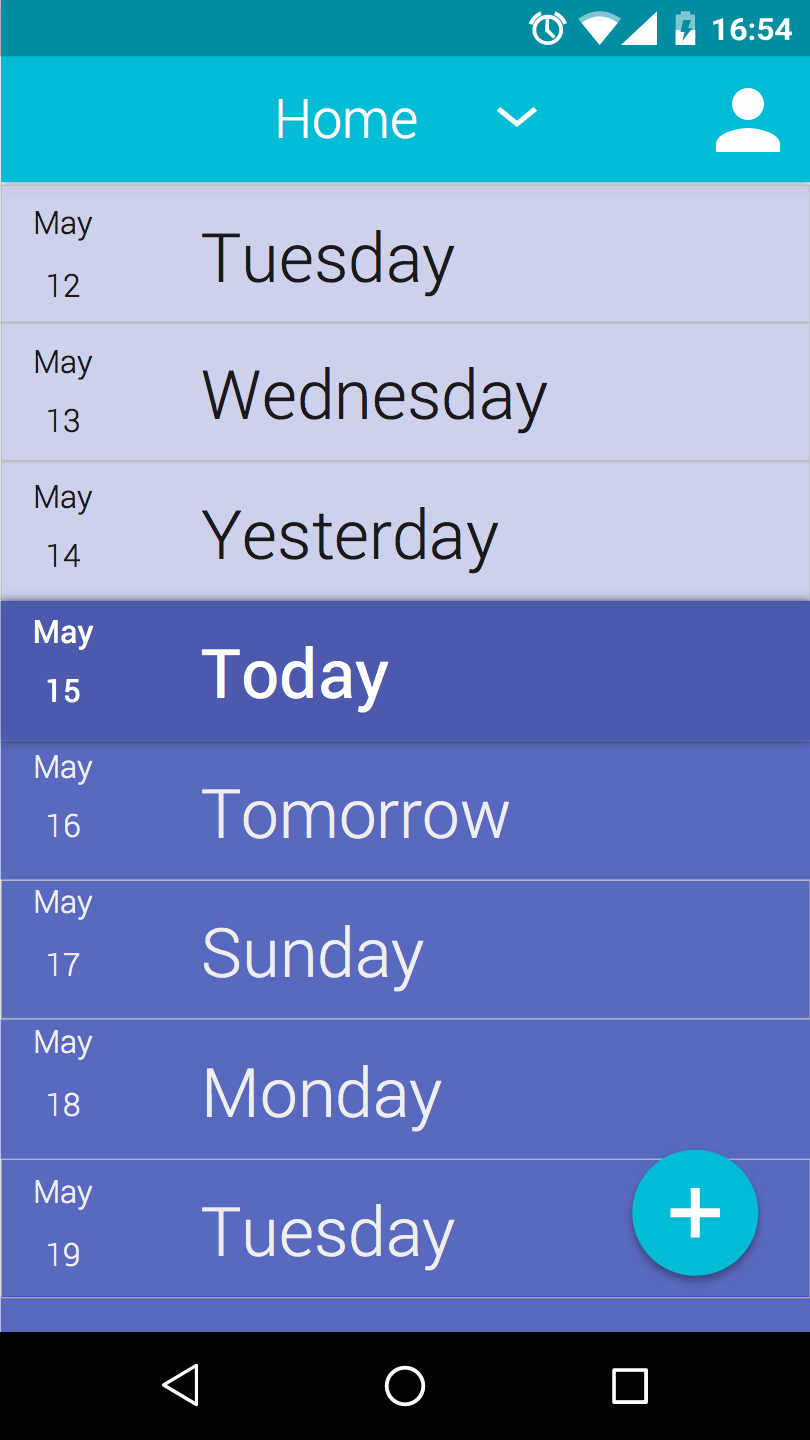Open the Monday May 18 row
Image resolution: width=810 pixels, height=1440 pixels.
405,1089
